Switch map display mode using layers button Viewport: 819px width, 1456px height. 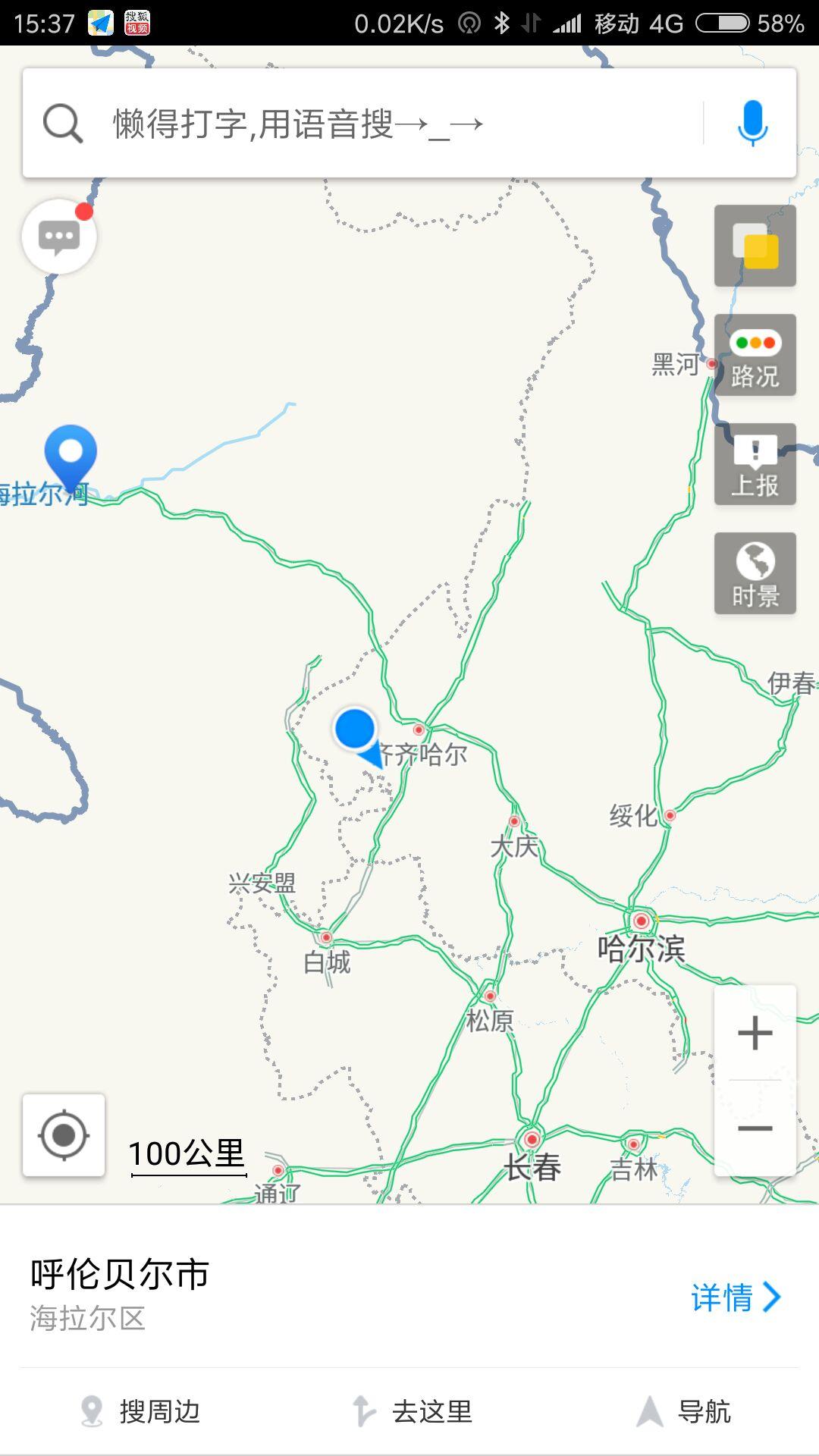755,246
